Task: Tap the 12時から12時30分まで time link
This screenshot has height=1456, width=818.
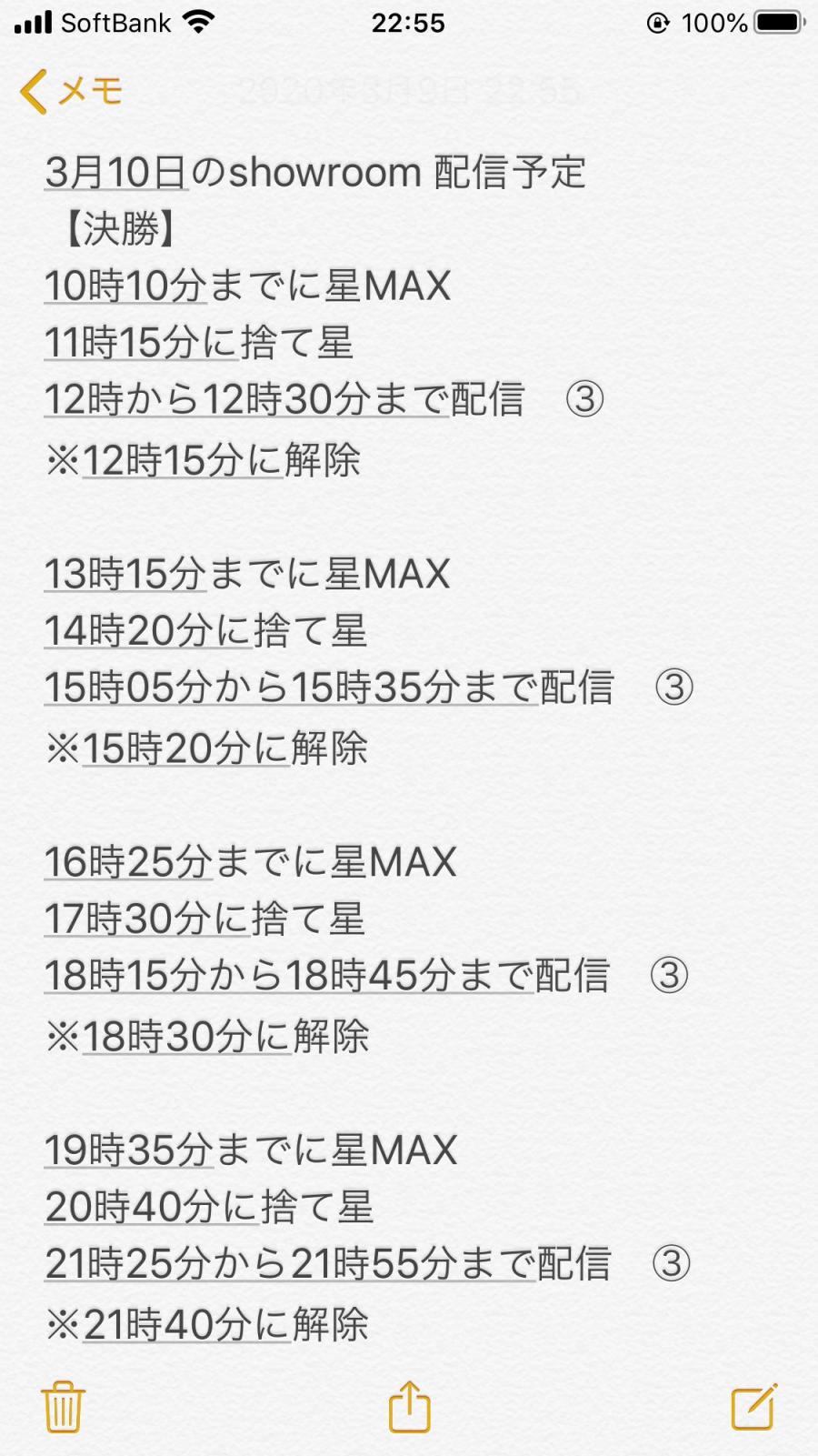Action: (245, 400)
